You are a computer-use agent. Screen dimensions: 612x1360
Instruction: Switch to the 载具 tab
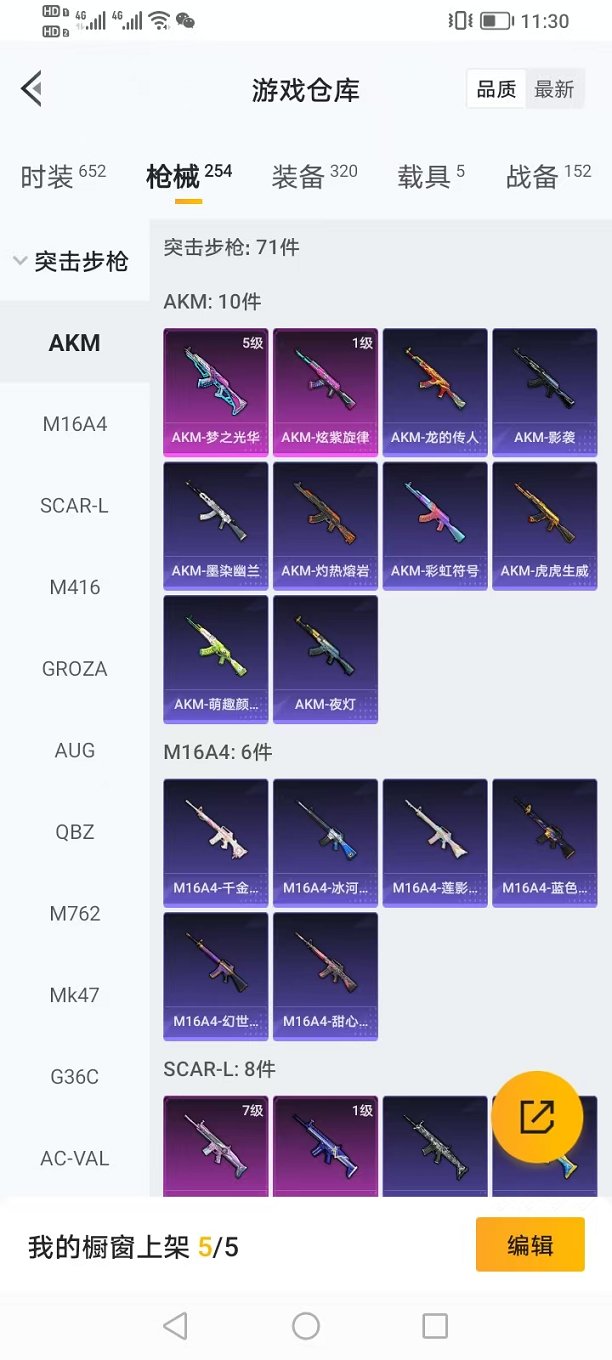(x=431, y=176)
